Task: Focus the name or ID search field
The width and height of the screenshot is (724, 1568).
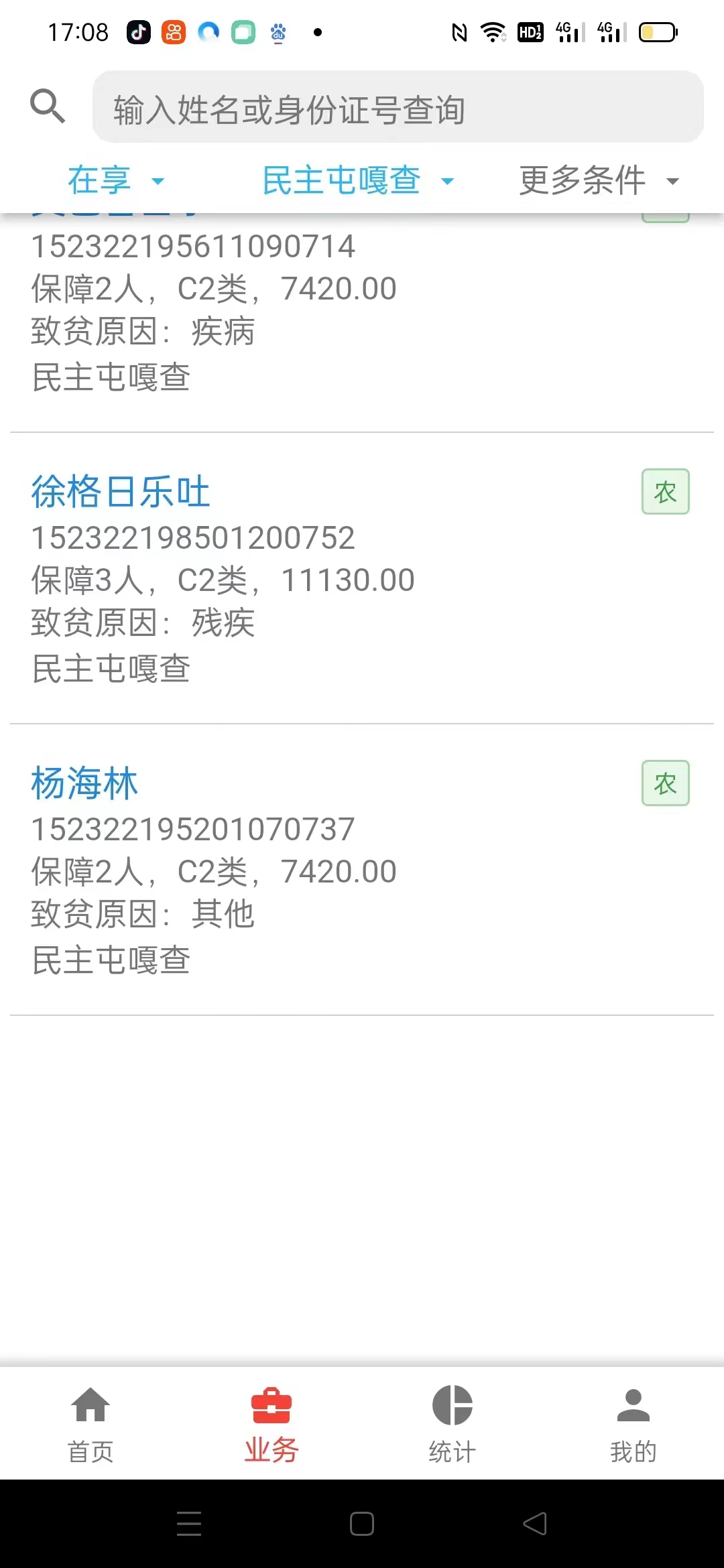Action: tap(398, 107)
